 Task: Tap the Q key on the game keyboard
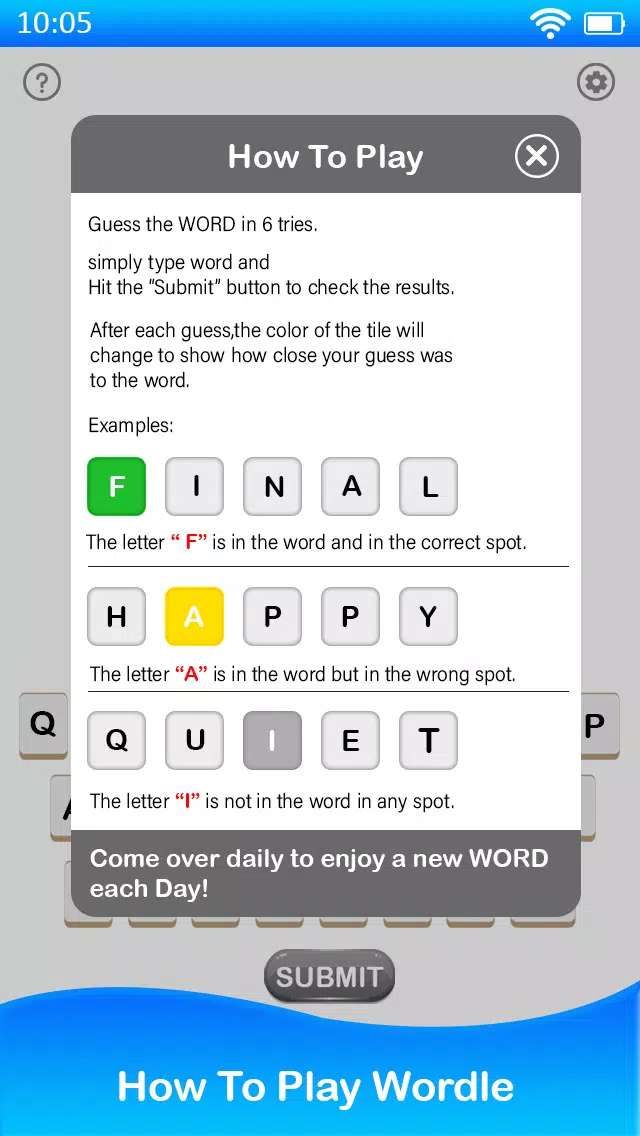pyautogui.click(x=43, y=723)
